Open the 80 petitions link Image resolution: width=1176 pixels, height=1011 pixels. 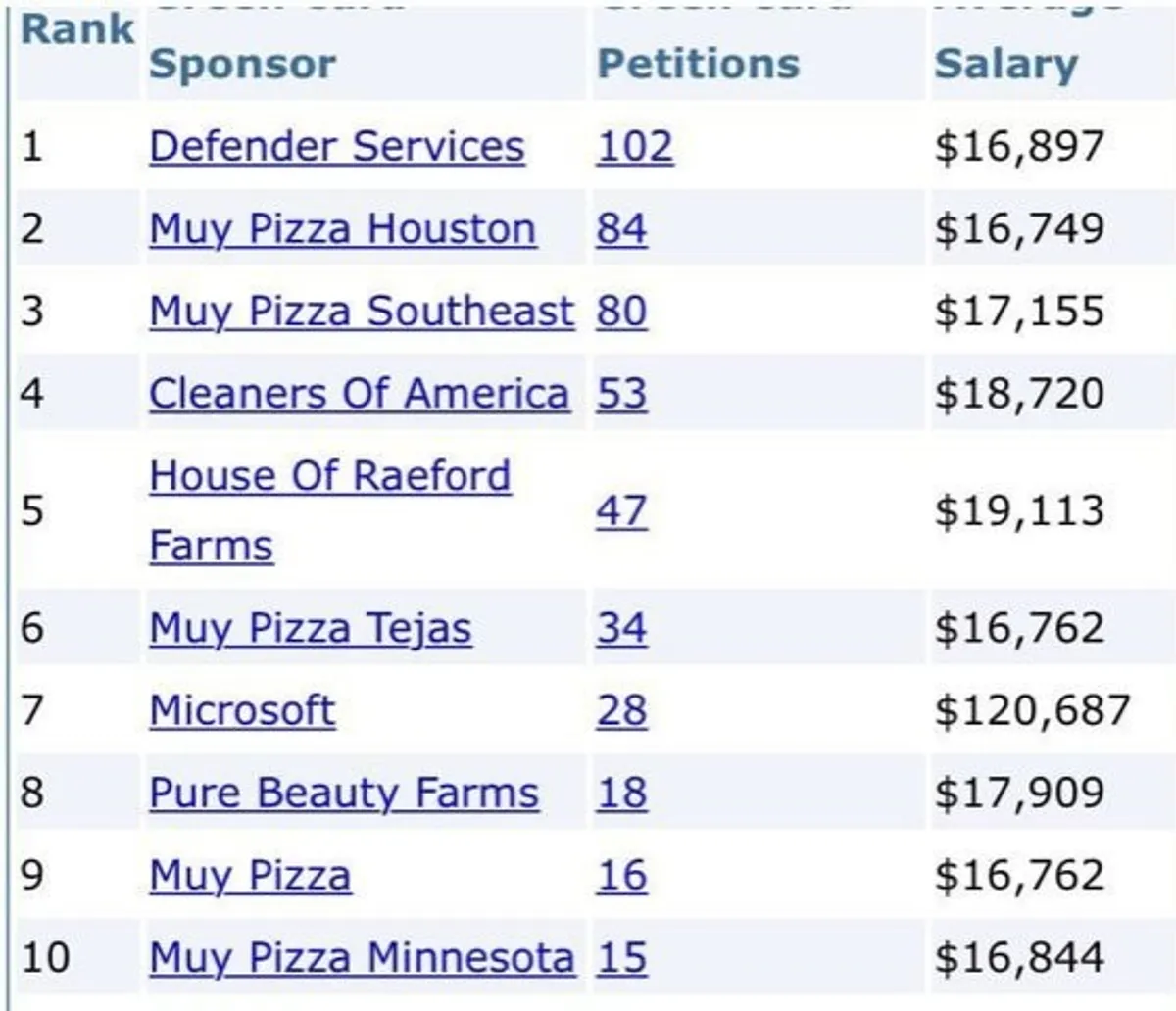click(621, 312)
